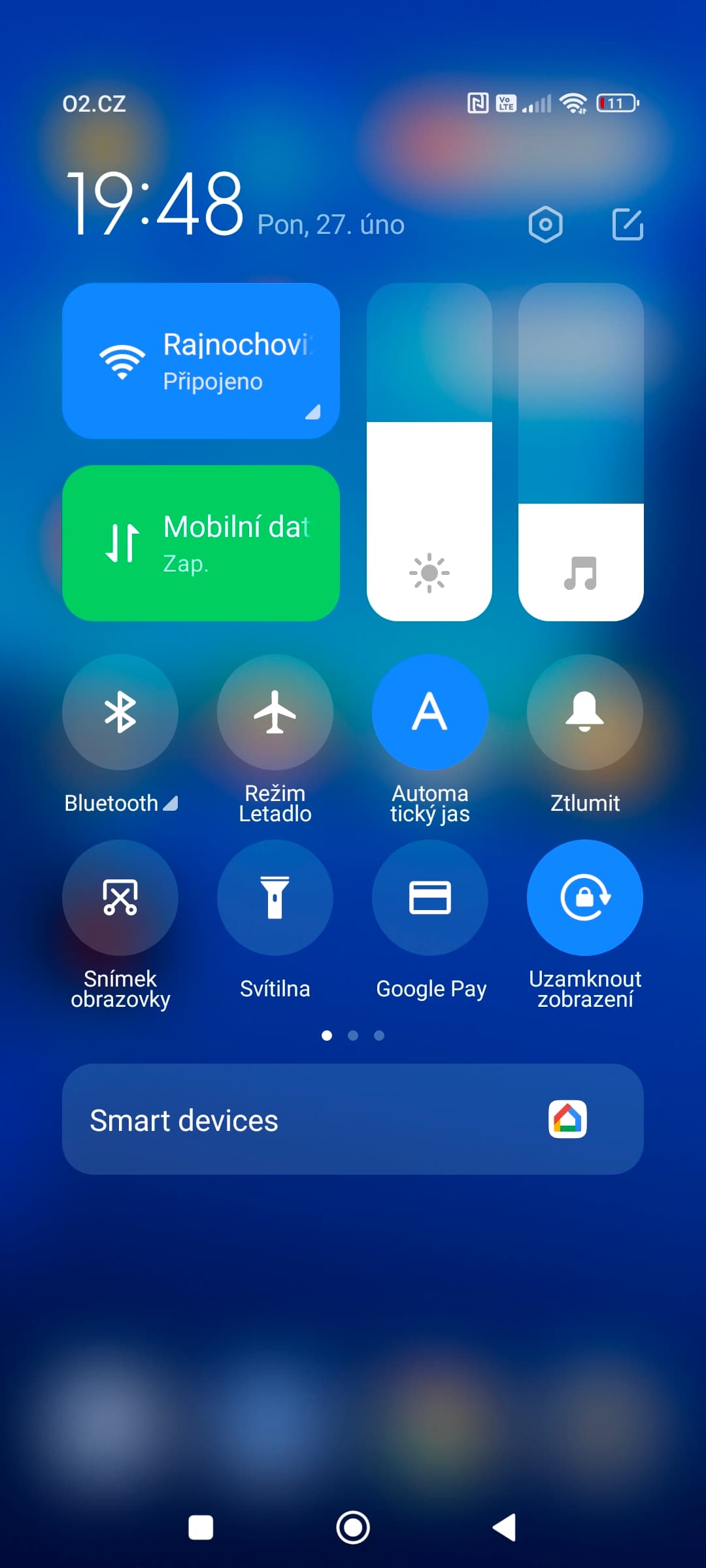Tap the media volume slider
Viewport: 706px width, 1568px height.
(x=580, y=452)
